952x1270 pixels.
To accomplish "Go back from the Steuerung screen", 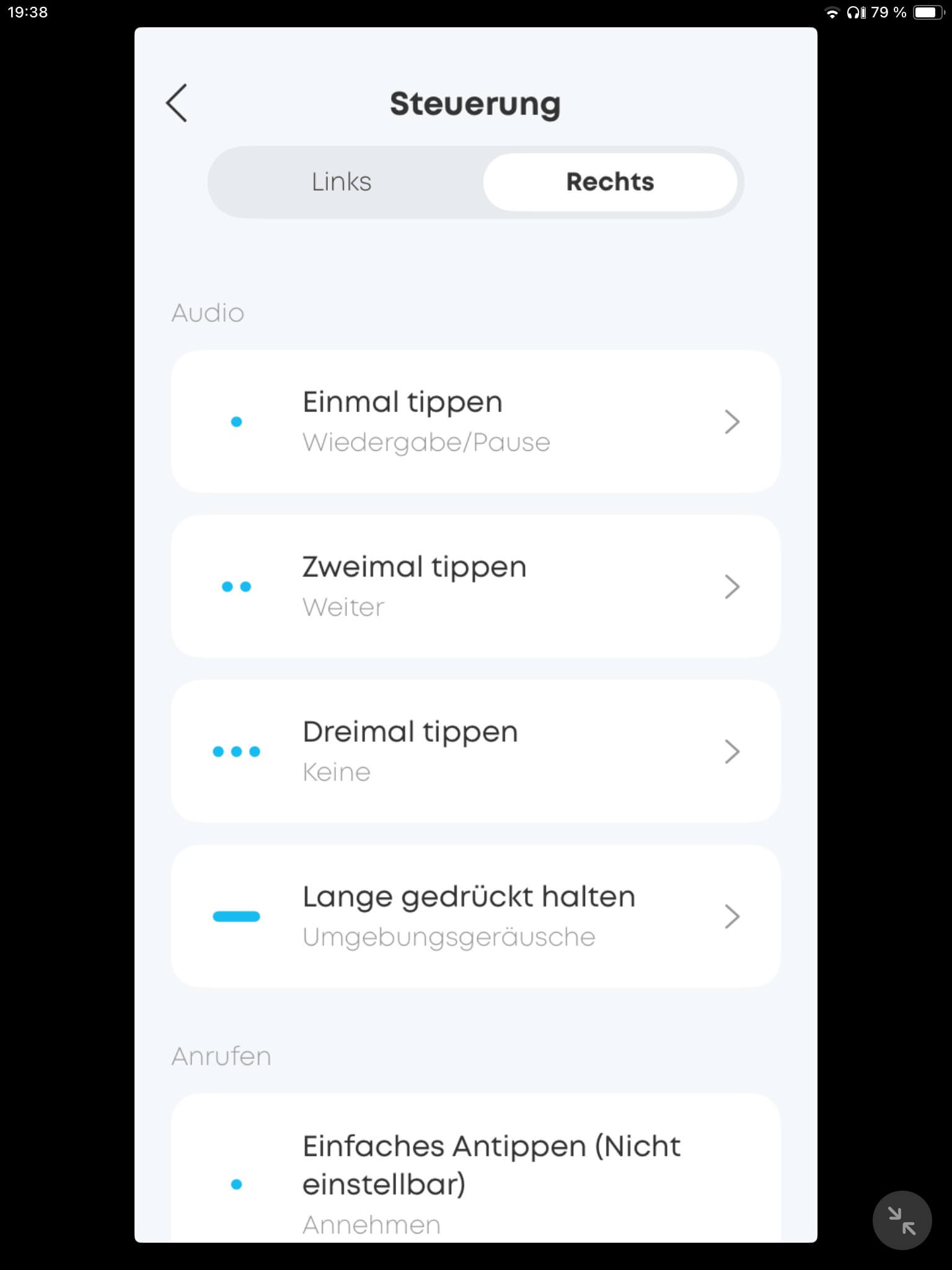I will (177, 103).
